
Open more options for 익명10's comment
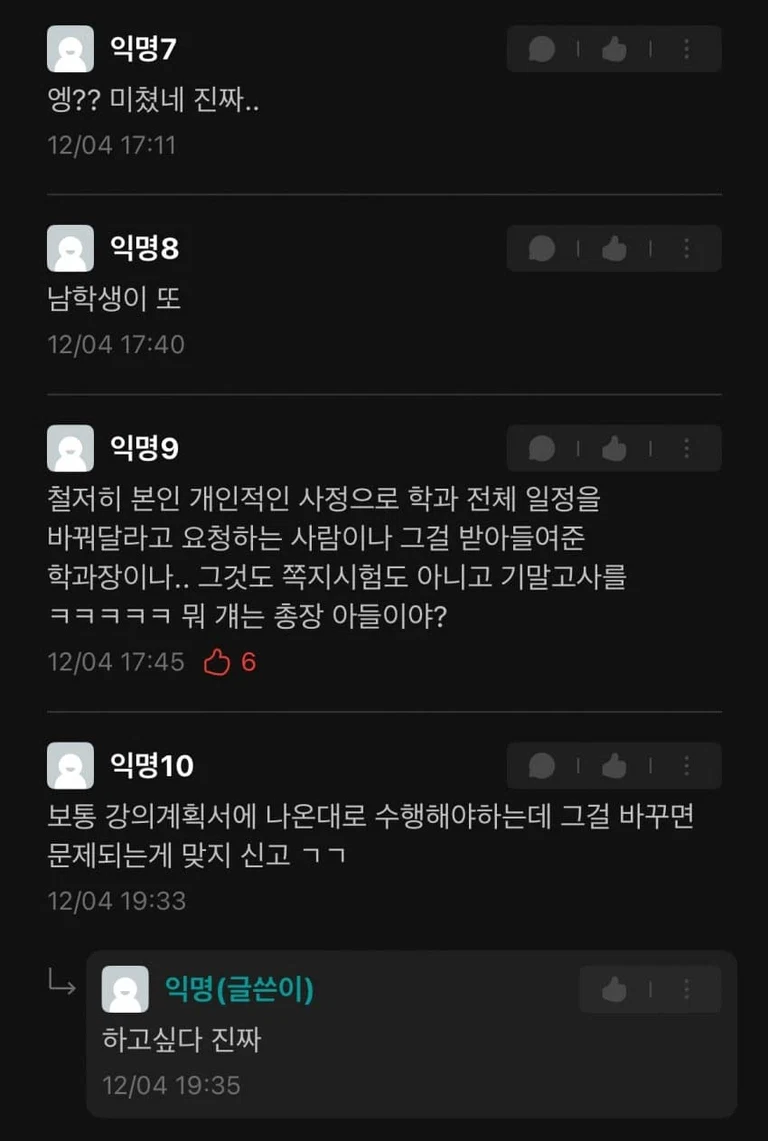click(686, 766)
